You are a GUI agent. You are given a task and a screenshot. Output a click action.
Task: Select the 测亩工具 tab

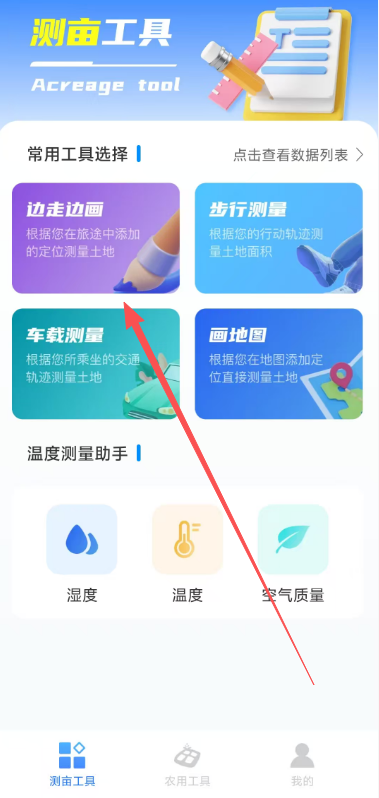coord(72,764)
